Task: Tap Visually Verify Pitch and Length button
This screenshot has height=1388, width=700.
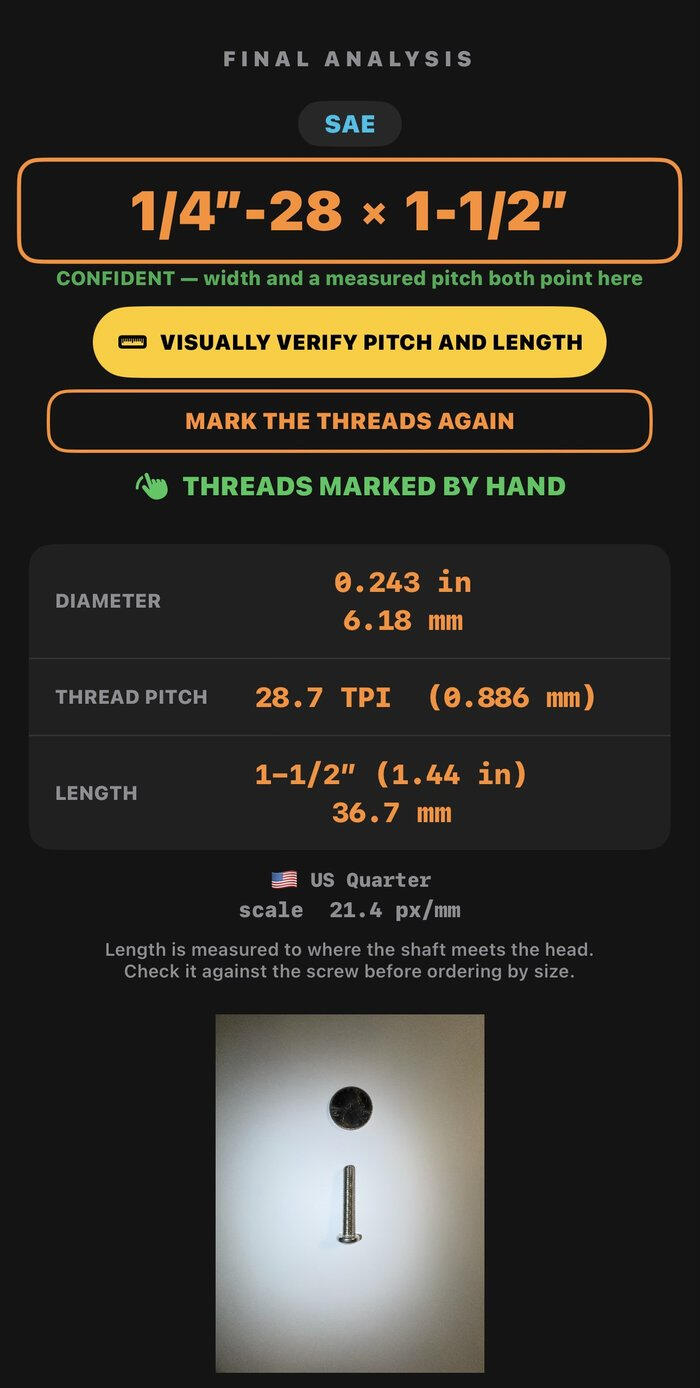Action: (350, 342)
